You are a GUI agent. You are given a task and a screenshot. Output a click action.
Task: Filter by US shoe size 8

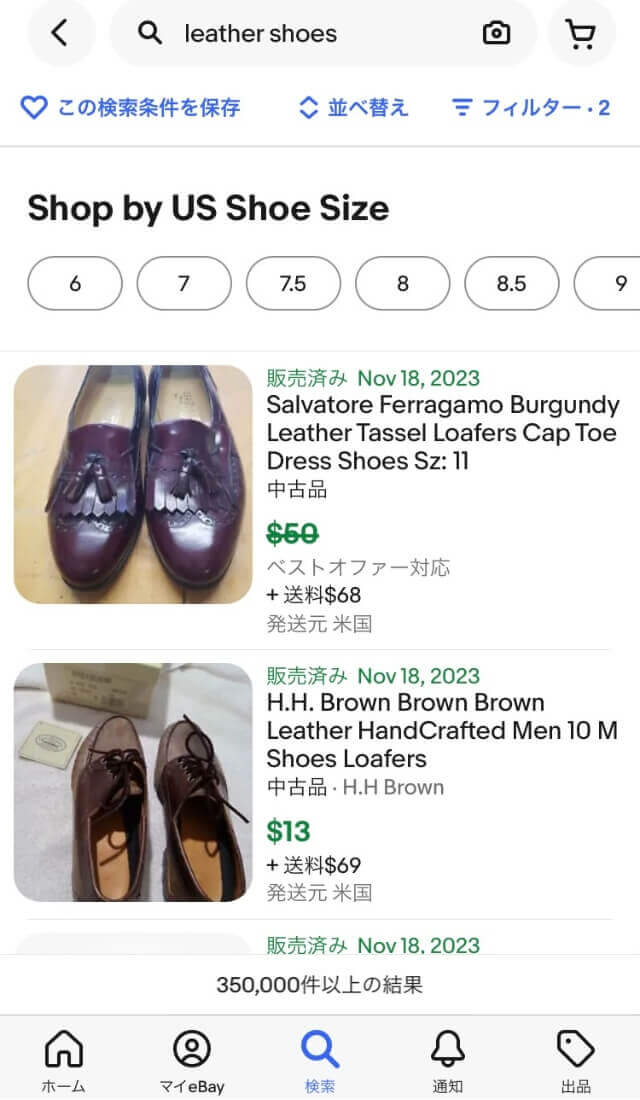point(402,284)
